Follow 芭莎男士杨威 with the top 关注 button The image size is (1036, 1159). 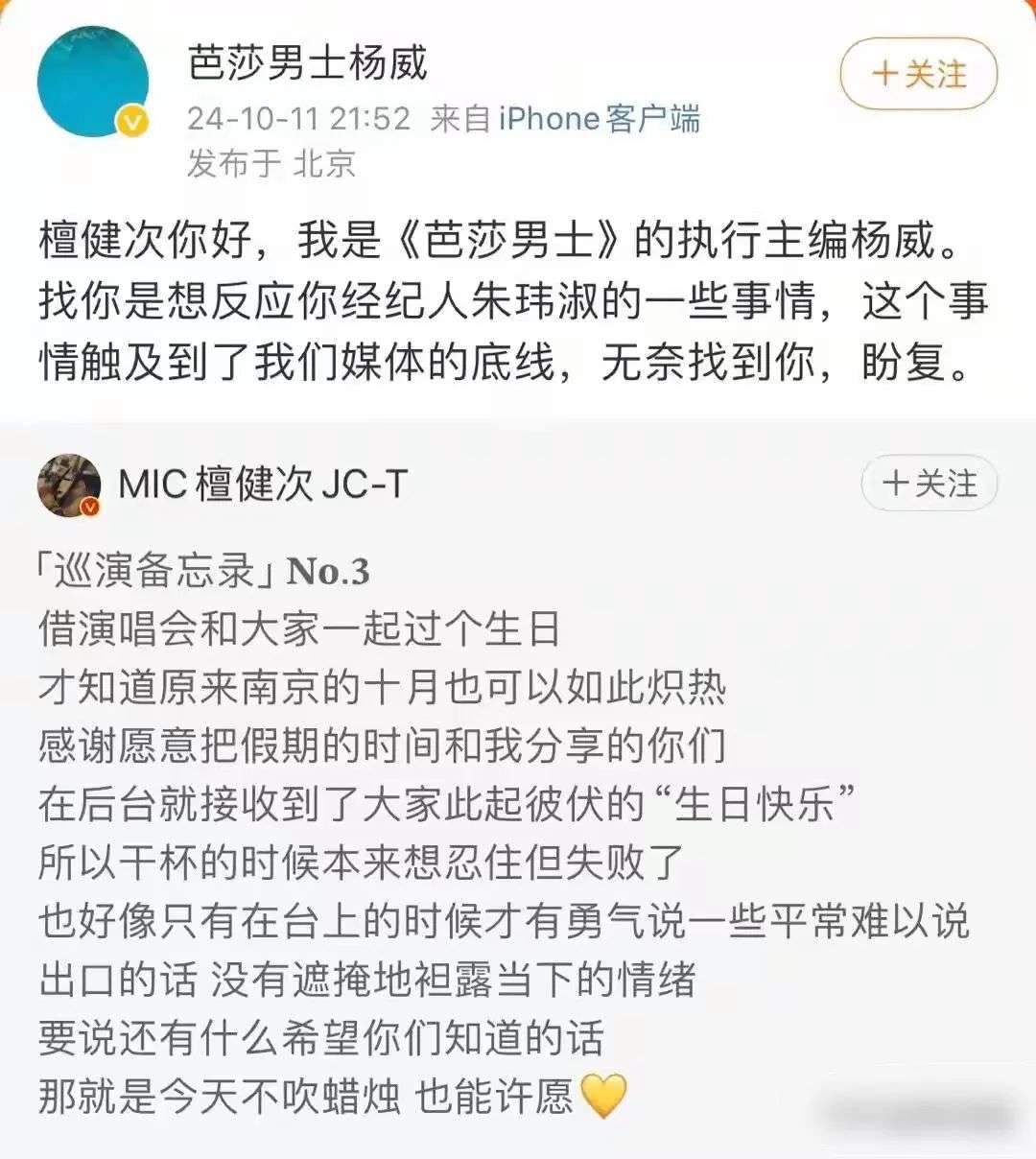[x=918, y=74]
